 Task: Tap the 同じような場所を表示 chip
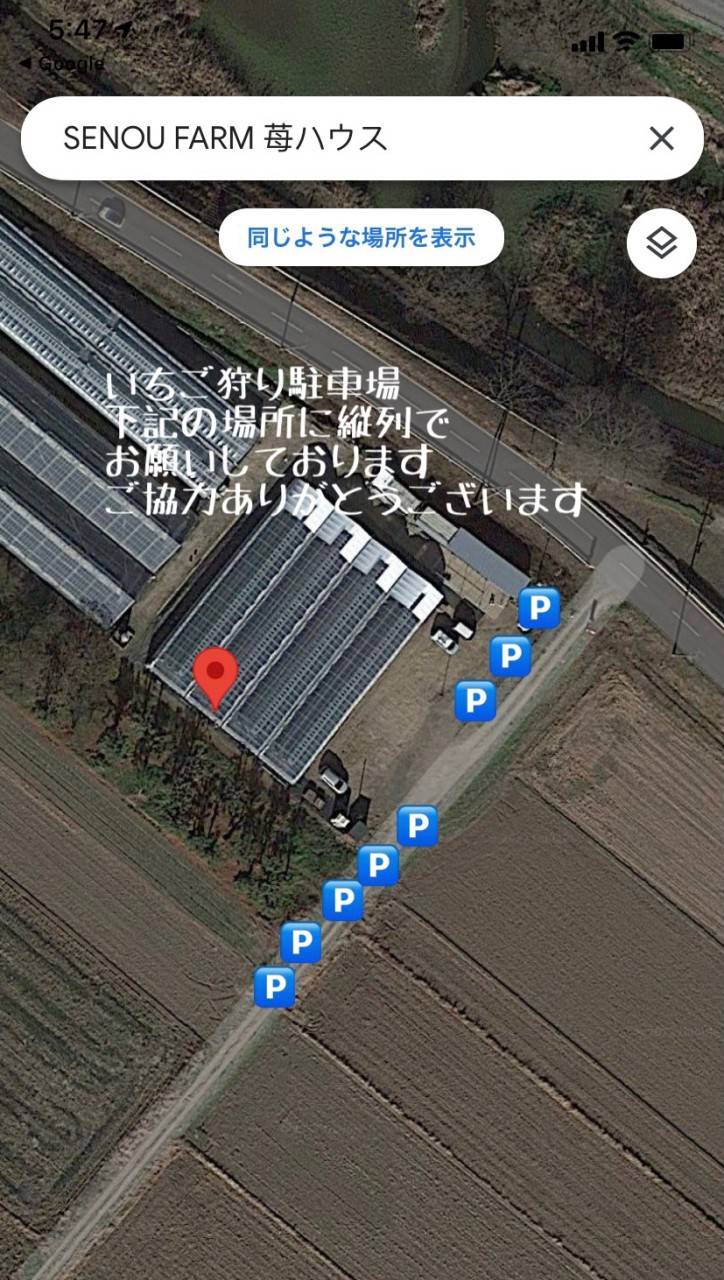[361, 238]
